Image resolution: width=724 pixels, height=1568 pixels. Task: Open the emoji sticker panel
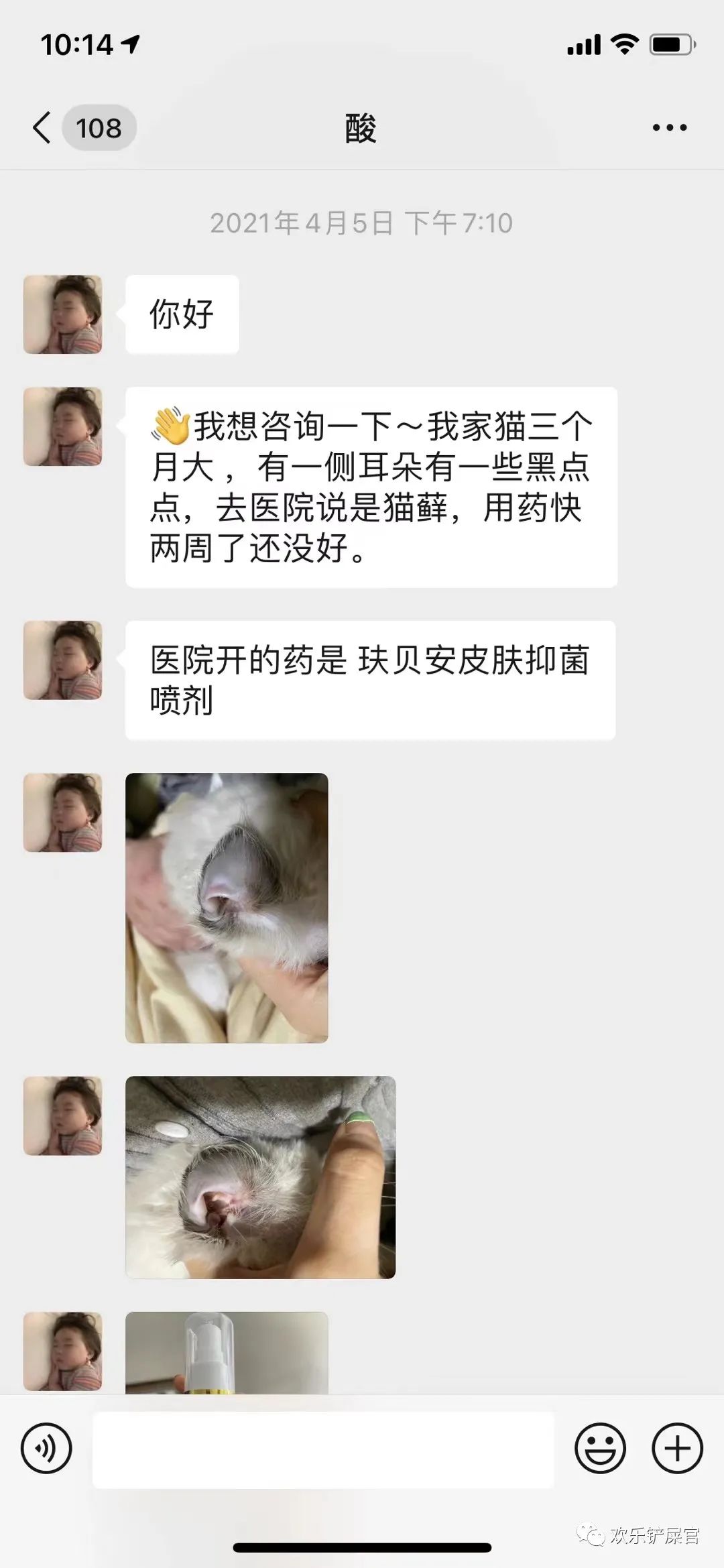[x=600, y=1448]
